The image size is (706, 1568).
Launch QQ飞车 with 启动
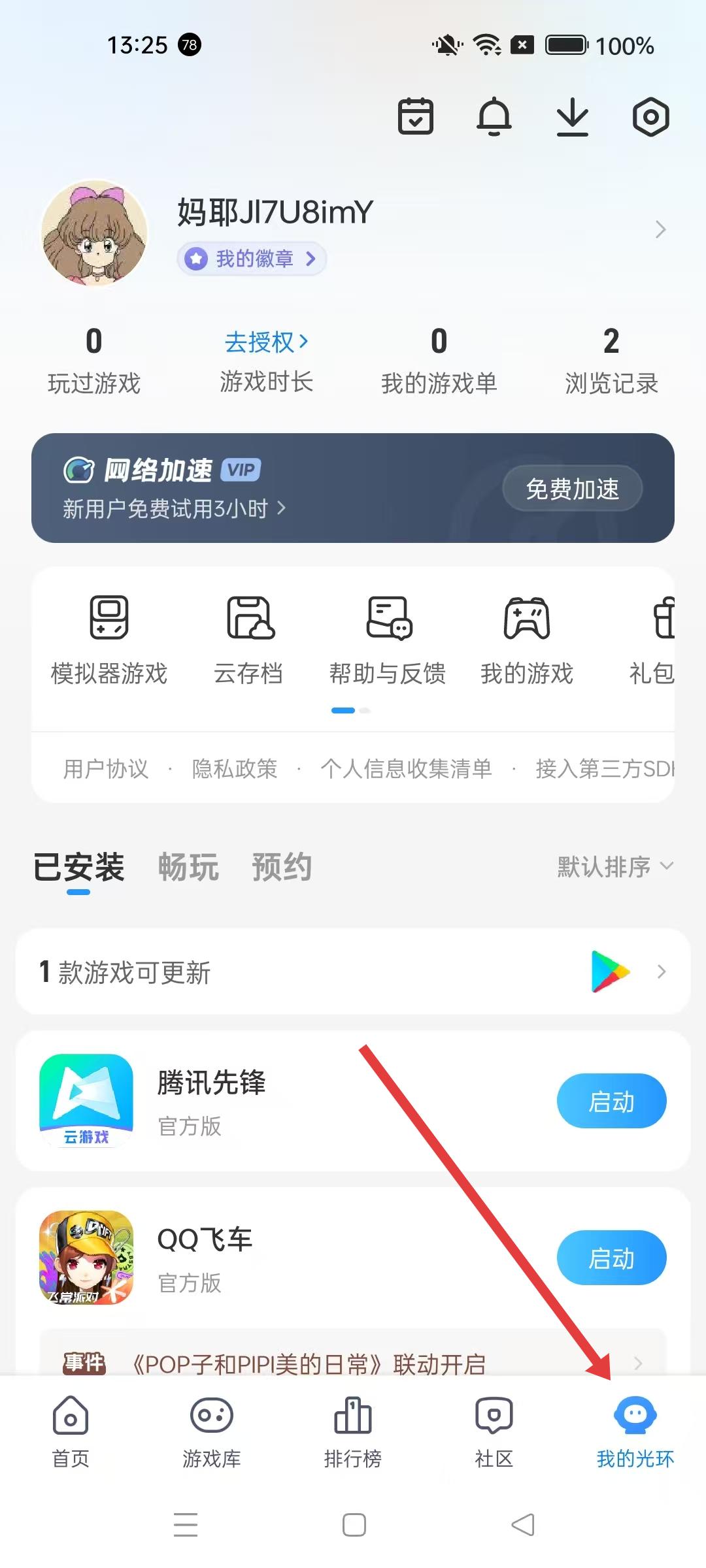[x=611, y=1258]
